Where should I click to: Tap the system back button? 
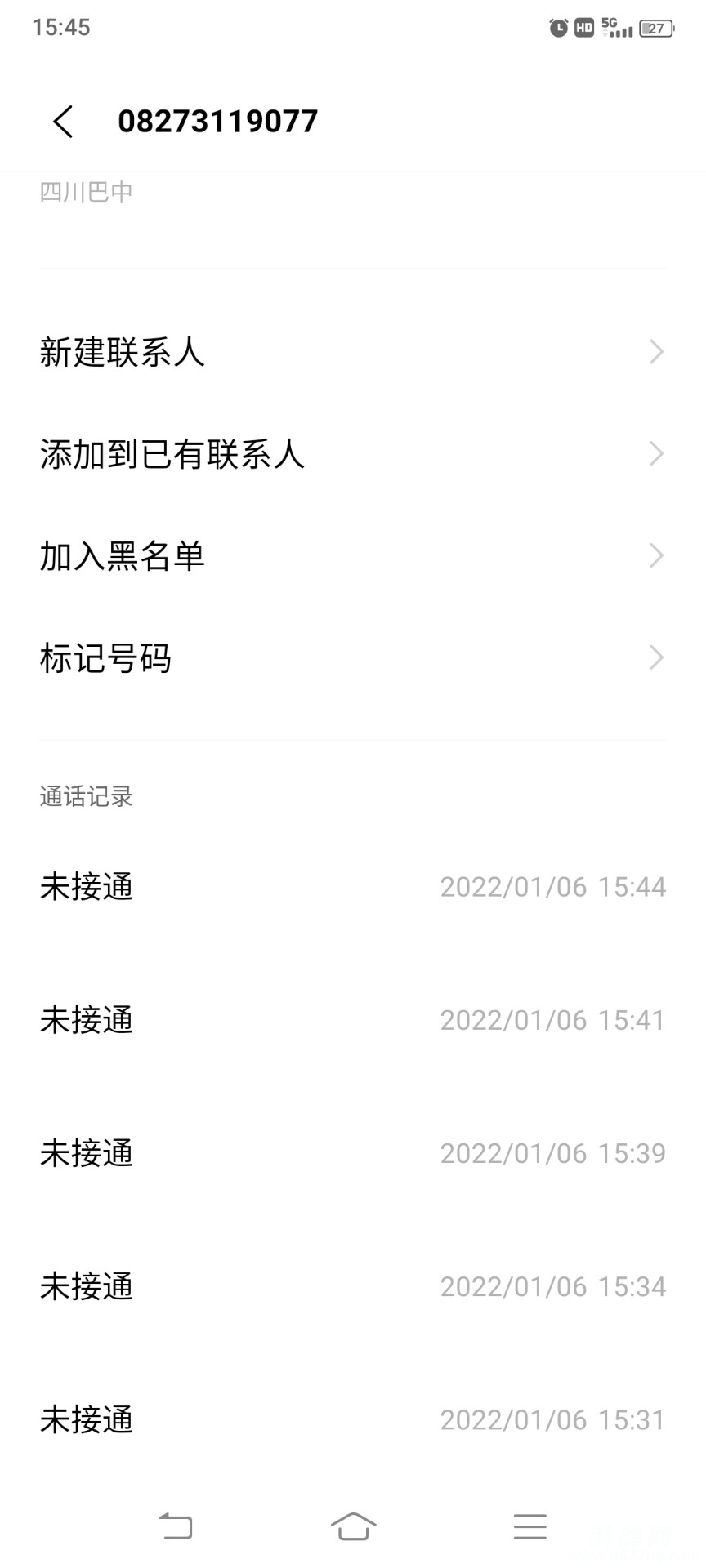click(176, 1526)
